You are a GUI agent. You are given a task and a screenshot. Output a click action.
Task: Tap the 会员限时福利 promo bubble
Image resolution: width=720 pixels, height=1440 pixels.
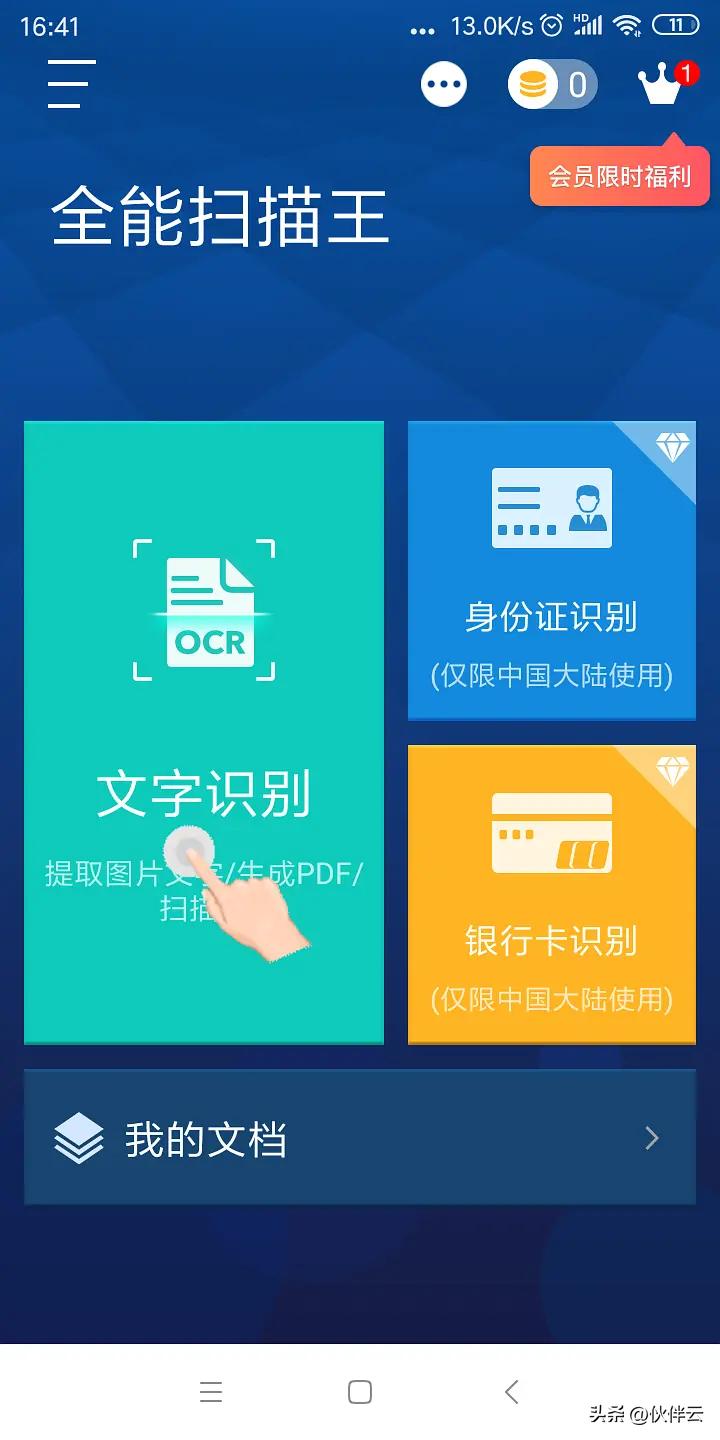[x=619, y=177]
